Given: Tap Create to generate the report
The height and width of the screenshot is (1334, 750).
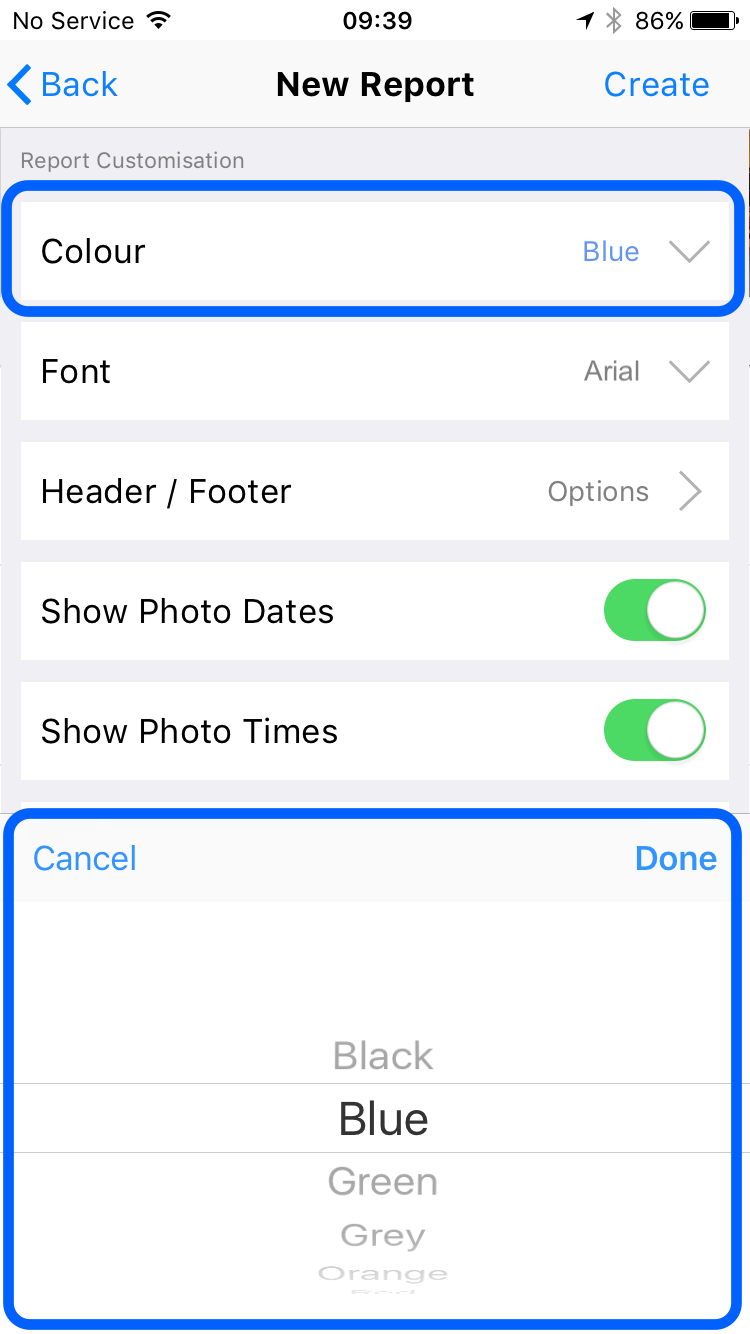Looking at the screenshot, I should point(656,85).
